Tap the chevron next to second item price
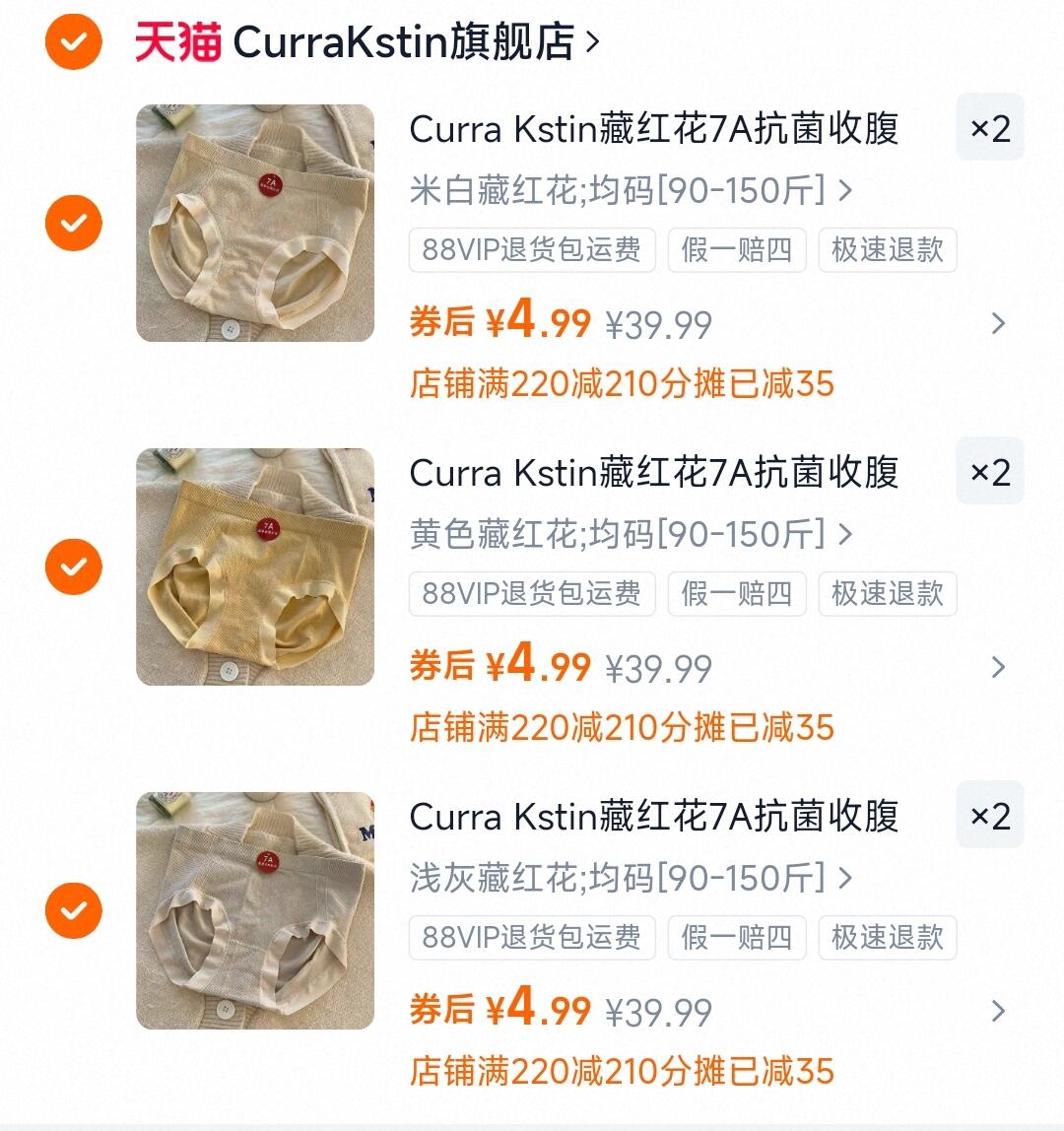Image resolution: width=1064 pixels, height=1131 pixels. click(x=999, y=667)
